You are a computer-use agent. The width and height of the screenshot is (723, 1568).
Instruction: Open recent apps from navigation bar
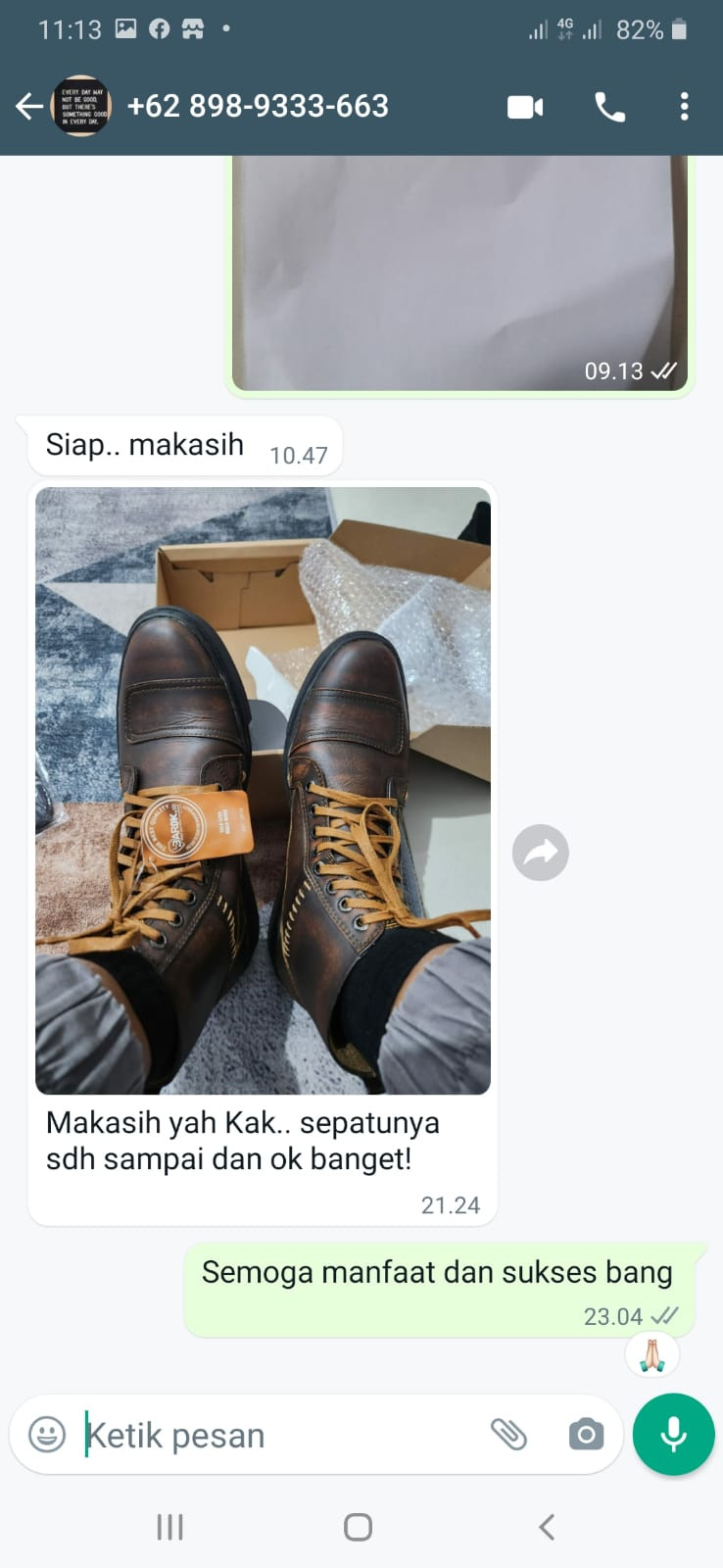170,1526
